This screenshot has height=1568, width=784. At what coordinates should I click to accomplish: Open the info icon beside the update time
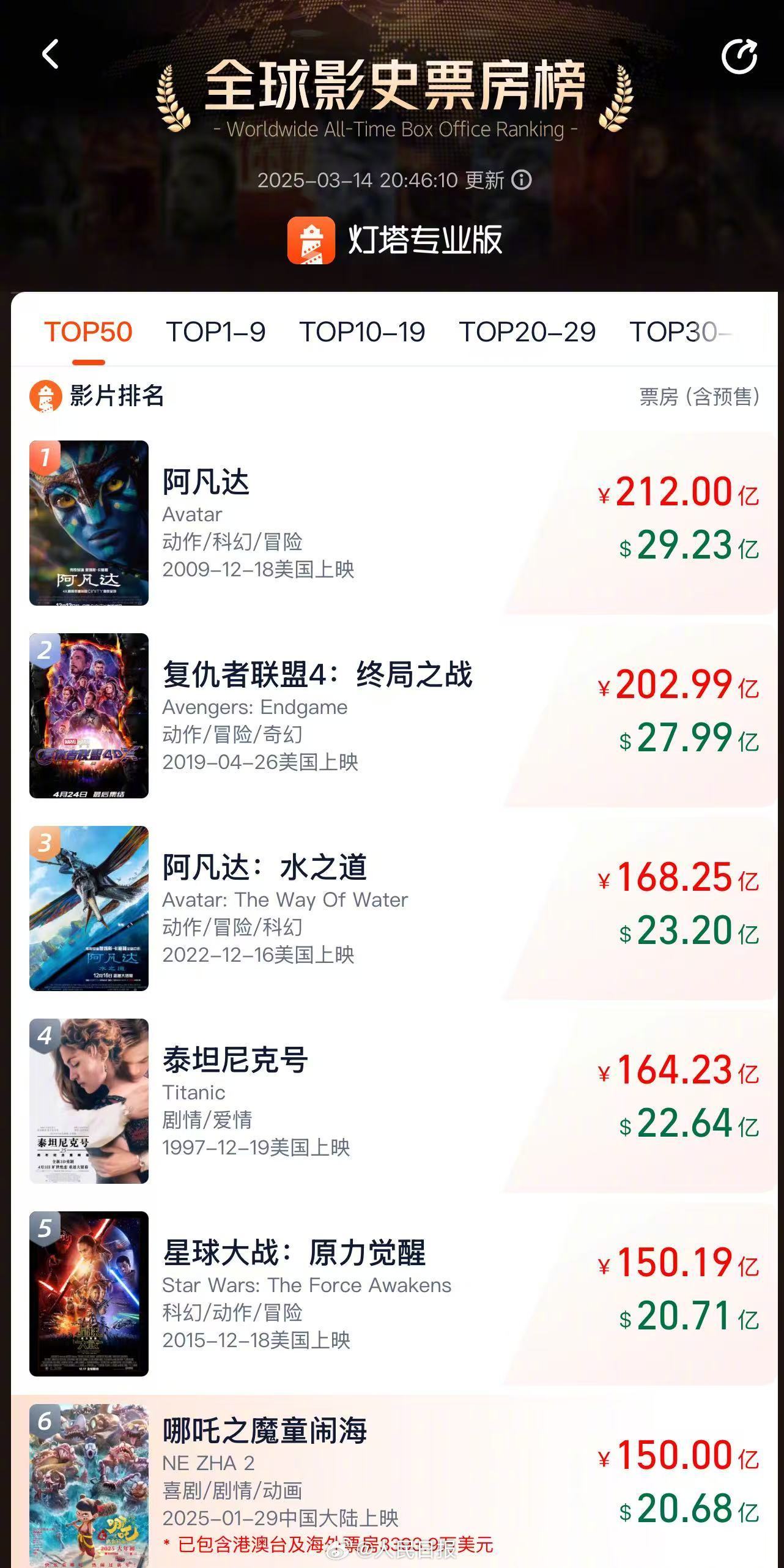click(x=521, y=180)
